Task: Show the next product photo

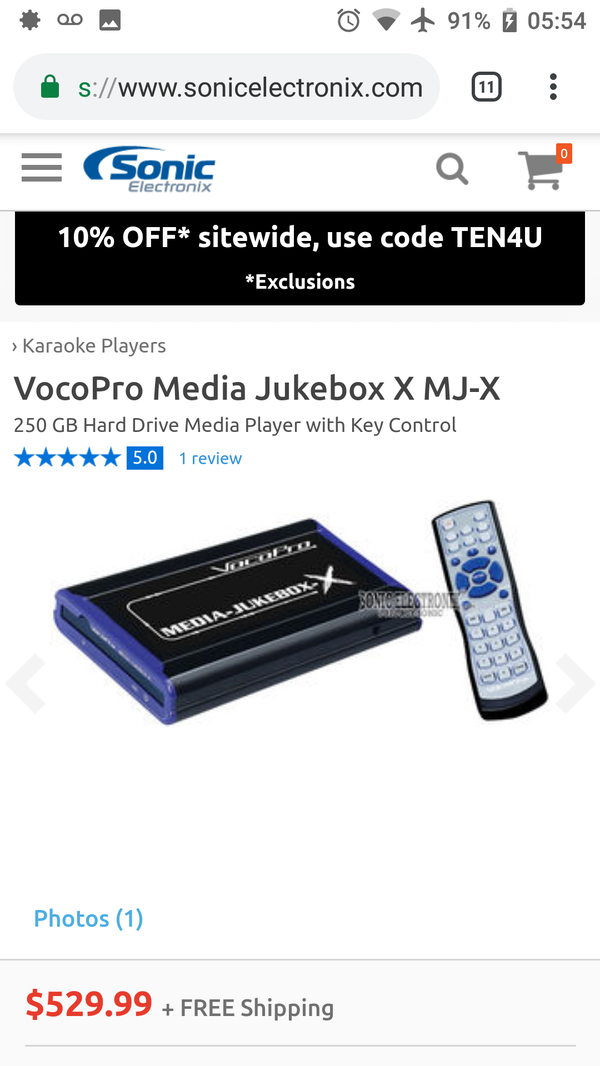Action: click(x=574, y=682)
